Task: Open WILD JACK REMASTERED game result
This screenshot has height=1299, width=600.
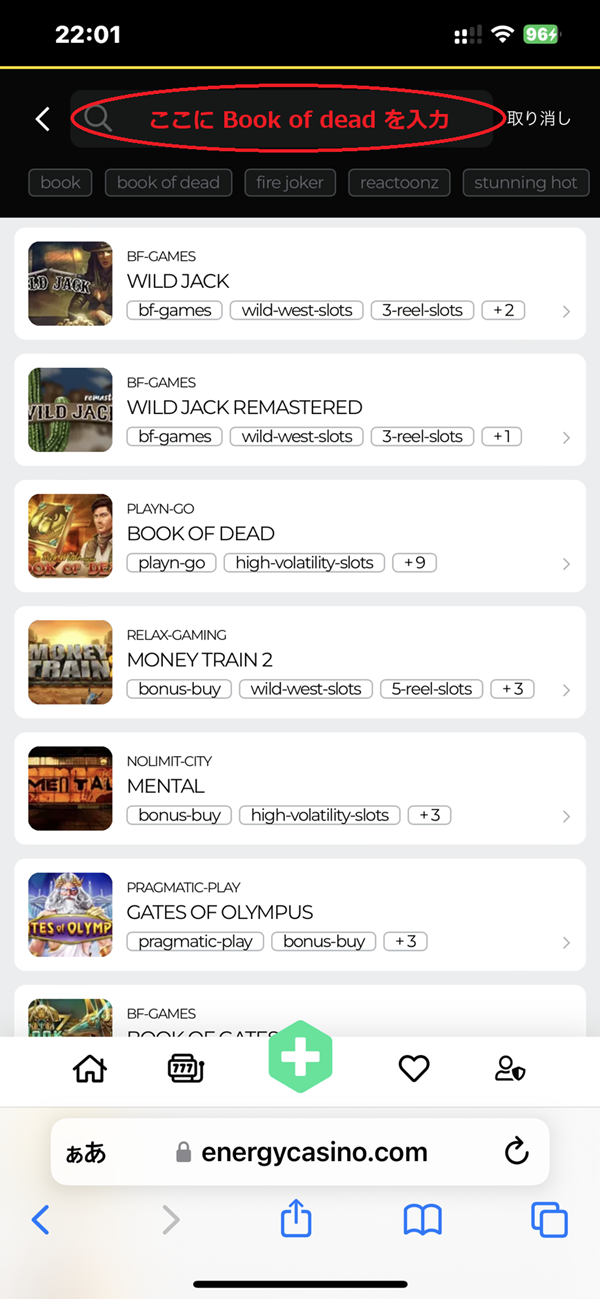Action: pos(300,410)
